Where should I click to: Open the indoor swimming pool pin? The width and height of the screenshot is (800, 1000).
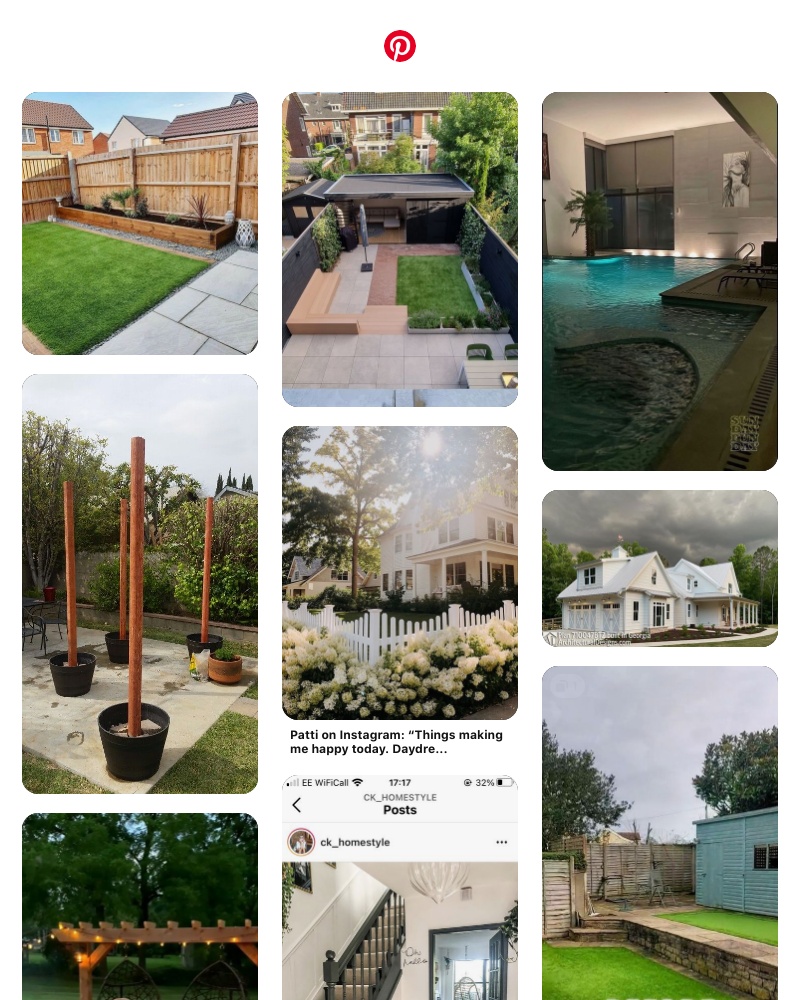pos(659,280)
